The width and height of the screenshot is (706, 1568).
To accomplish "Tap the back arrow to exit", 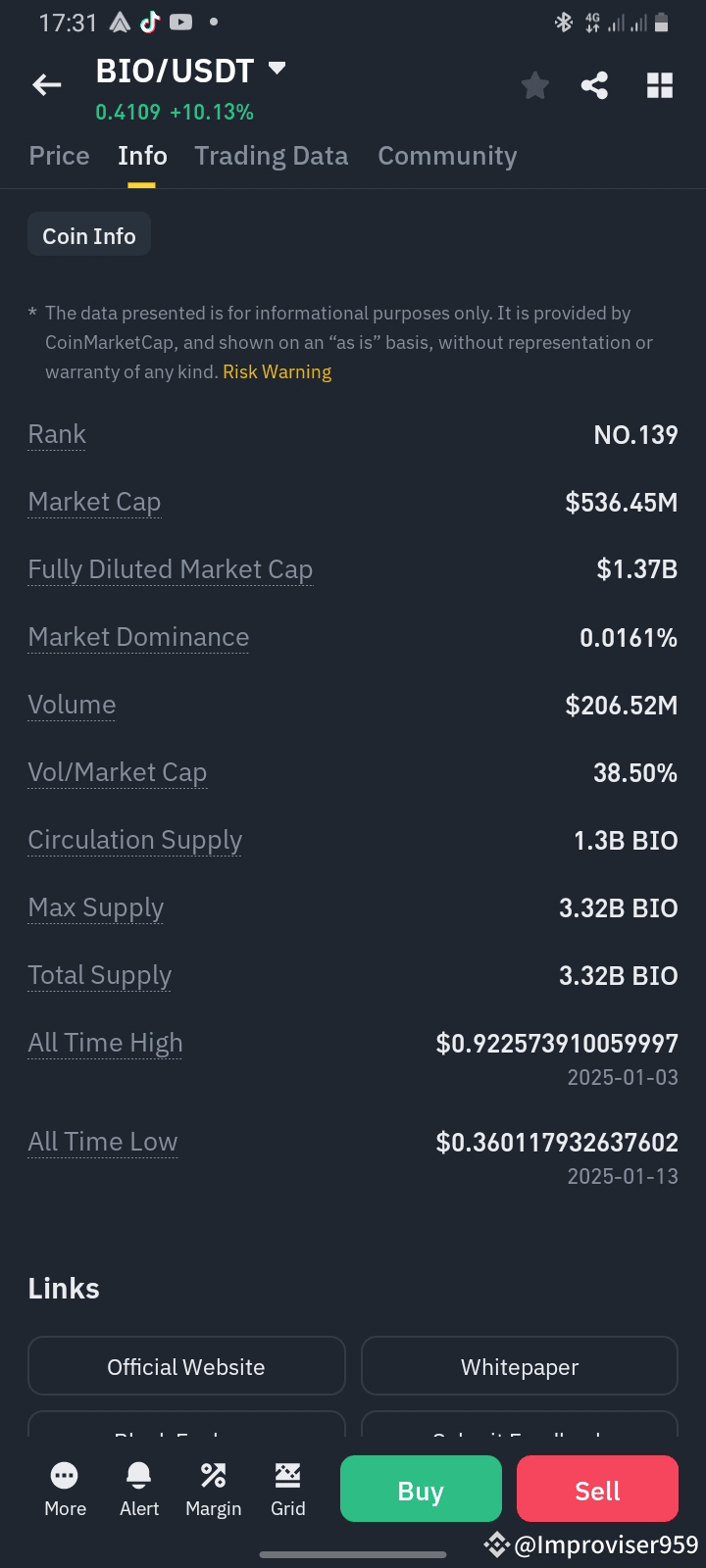I will 46,85.
